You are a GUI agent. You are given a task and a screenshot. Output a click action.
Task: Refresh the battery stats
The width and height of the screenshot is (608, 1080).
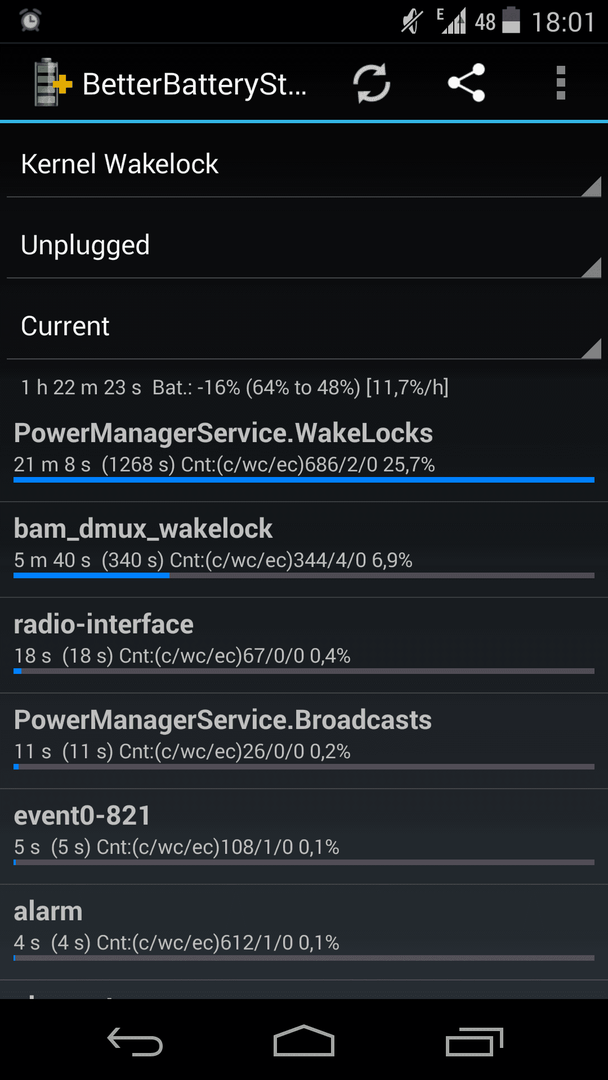click(x=372, y=83)
